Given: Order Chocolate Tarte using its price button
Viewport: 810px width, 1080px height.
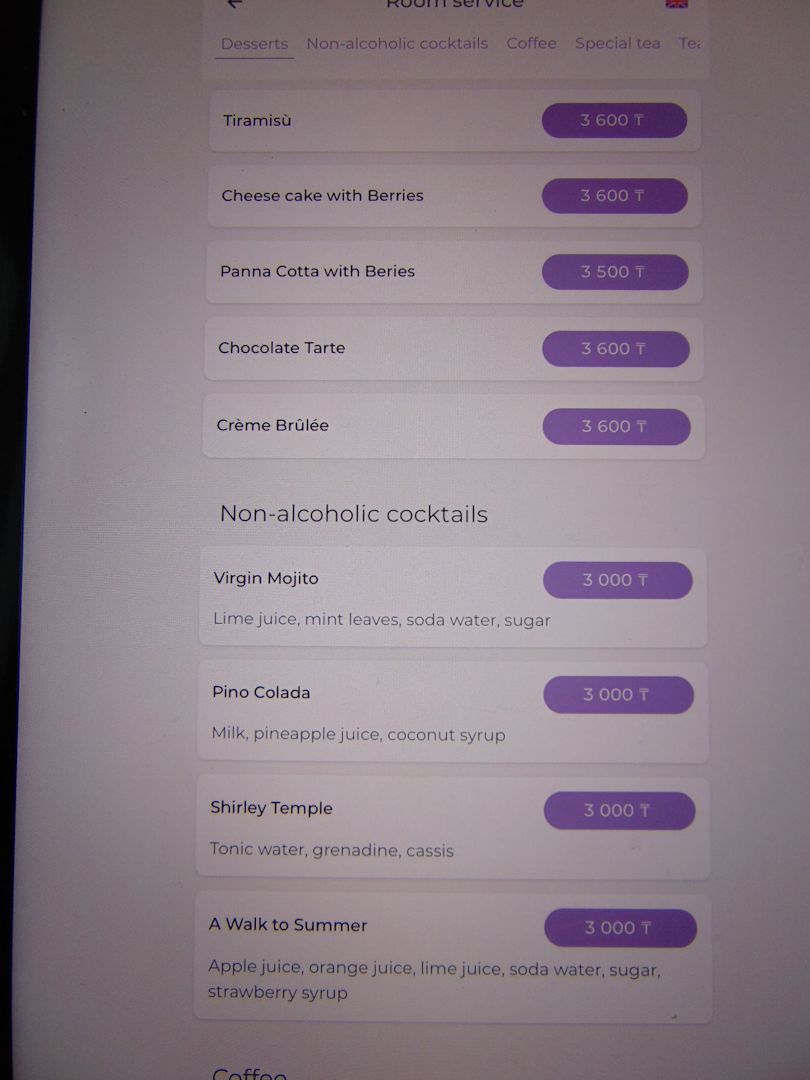Looking at the screenshot, I should (615, 349).
